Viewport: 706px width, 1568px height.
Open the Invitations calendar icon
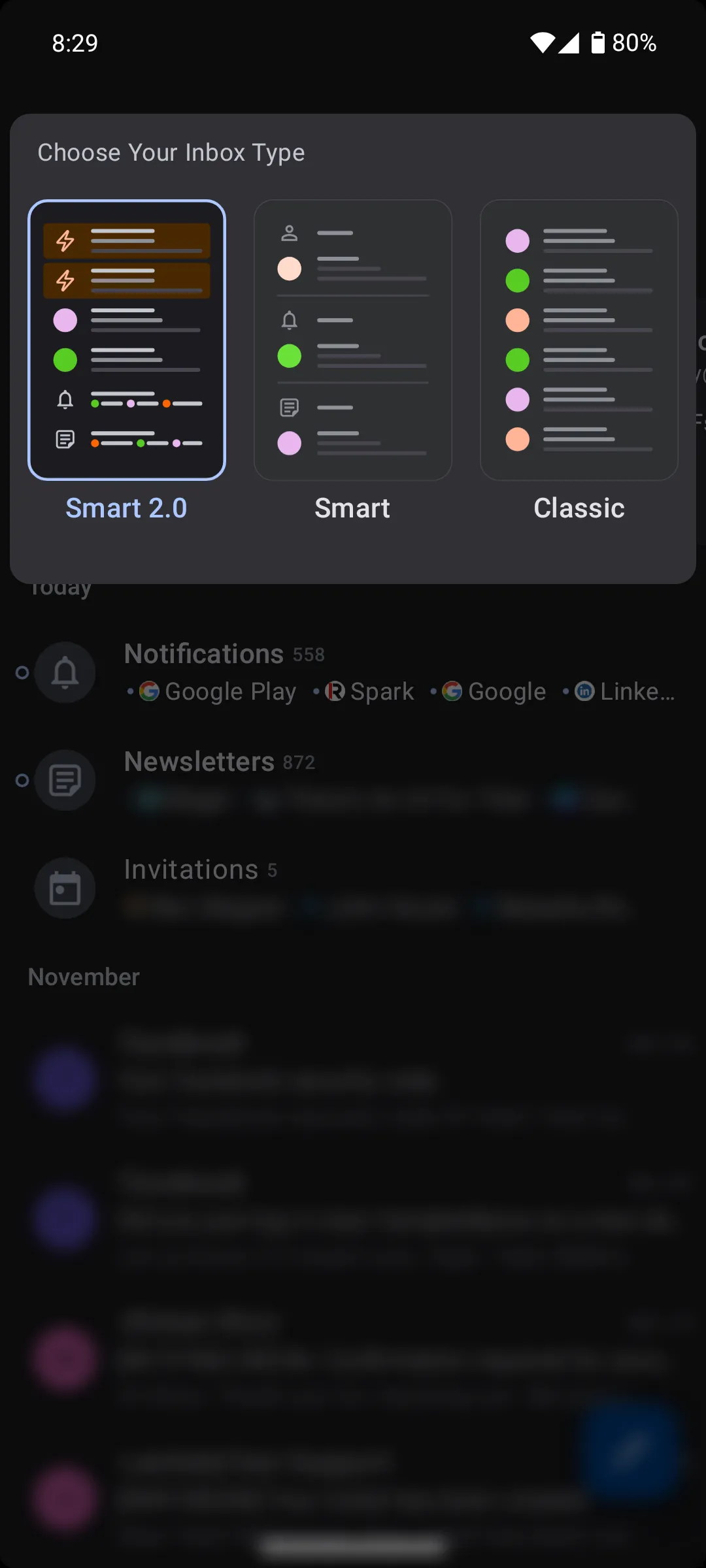pyautogui.click(x=65, y=888)
